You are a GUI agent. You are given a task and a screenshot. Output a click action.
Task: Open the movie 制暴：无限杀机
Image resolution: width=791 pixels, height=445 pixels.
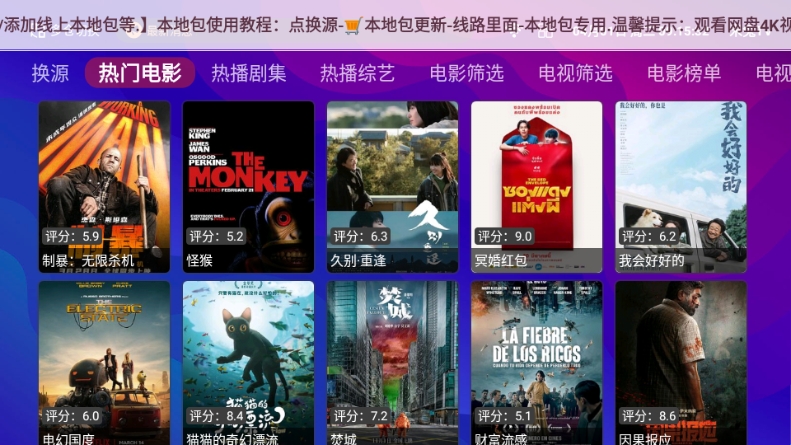[104, 186]
